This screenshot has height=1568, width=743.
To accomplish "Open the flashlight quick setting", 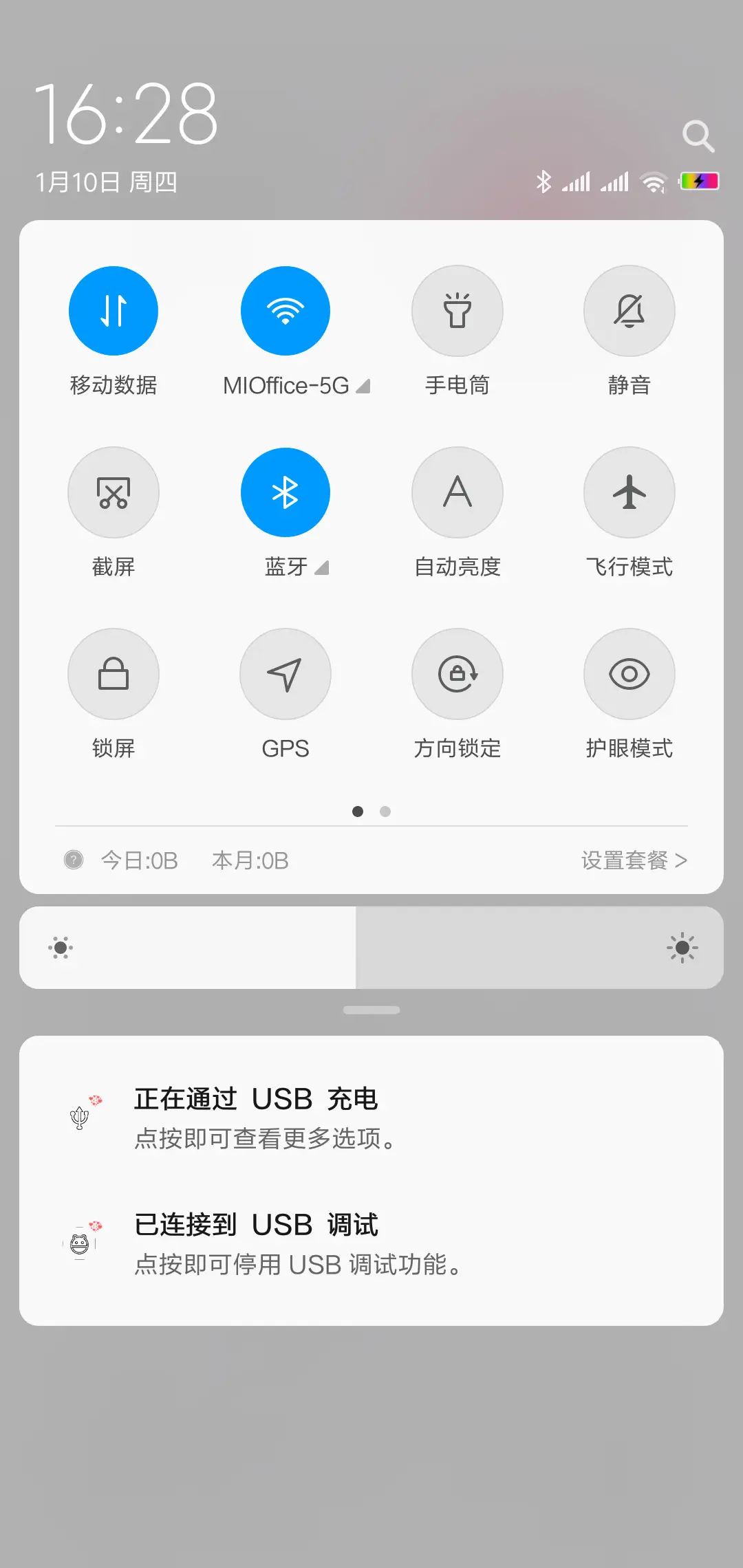I will click(x=457, y=311).
